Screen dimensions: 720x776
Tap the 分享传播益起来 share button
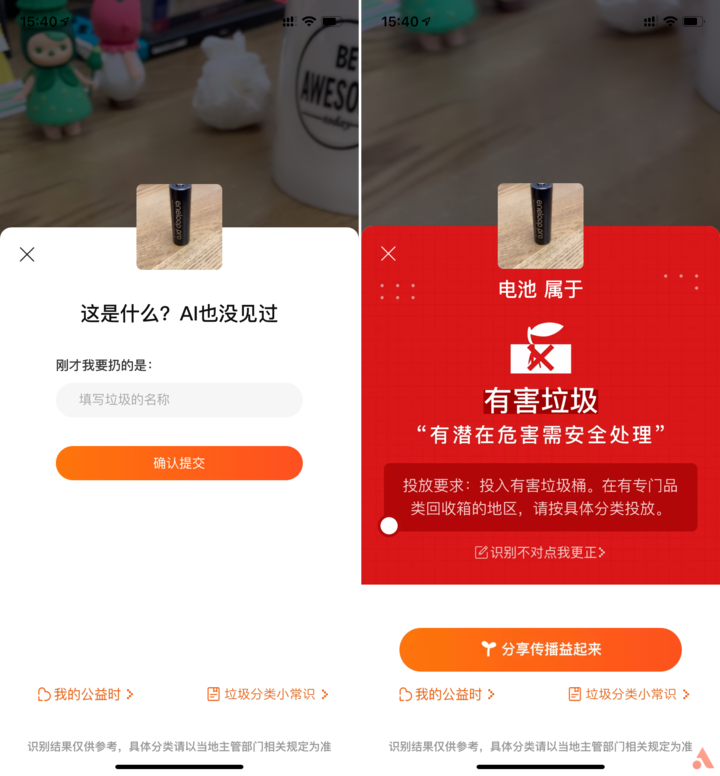click(540, 649)
